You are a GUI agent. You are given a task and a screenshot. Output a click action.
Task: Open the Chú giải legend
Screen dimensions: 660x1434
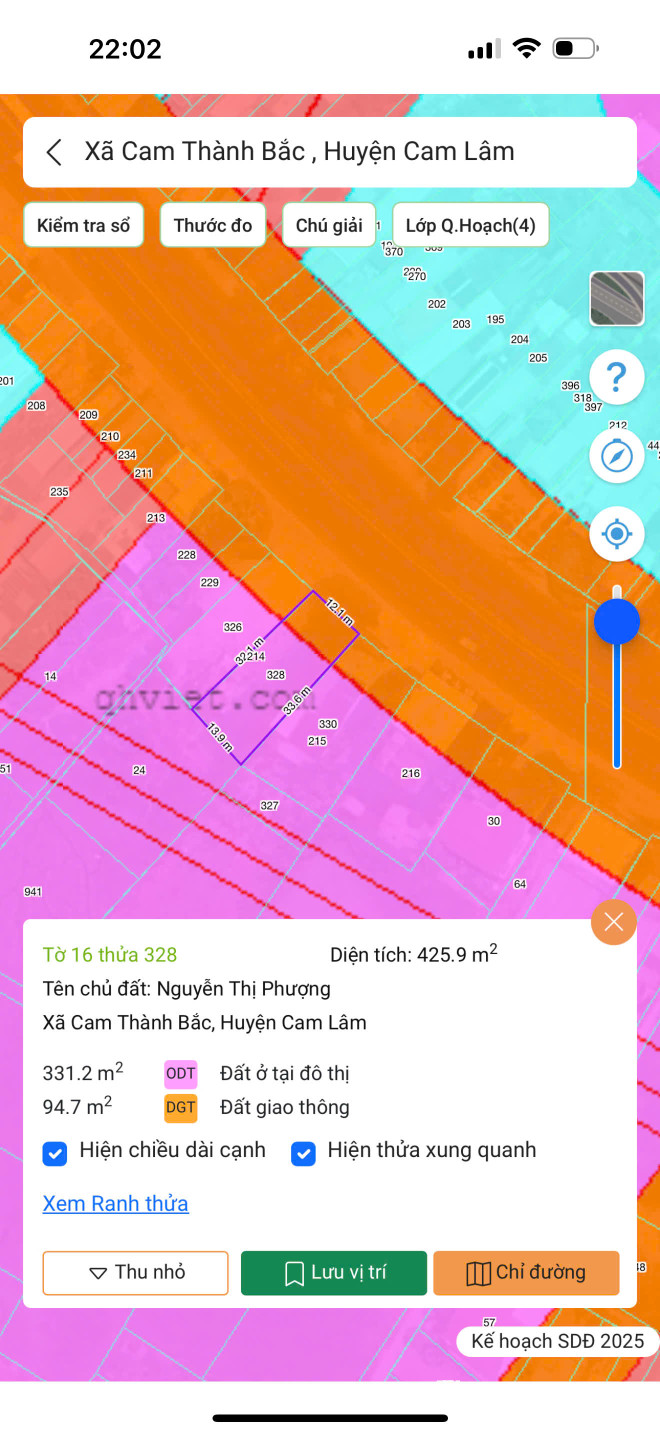(x=329, y=225)
